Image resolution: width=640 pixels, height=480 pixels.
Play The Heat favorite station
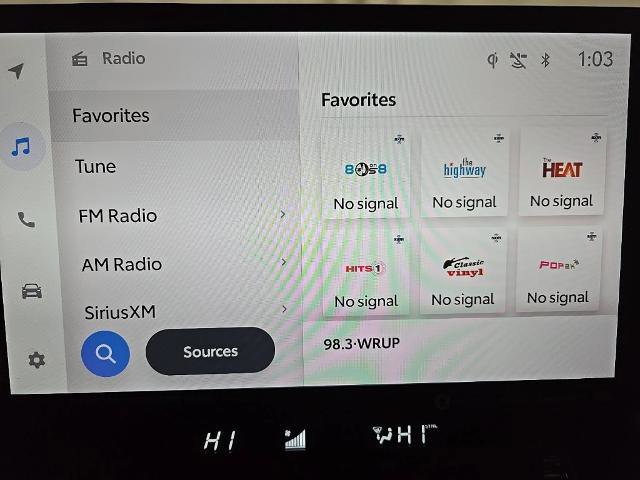click(561, 173)
